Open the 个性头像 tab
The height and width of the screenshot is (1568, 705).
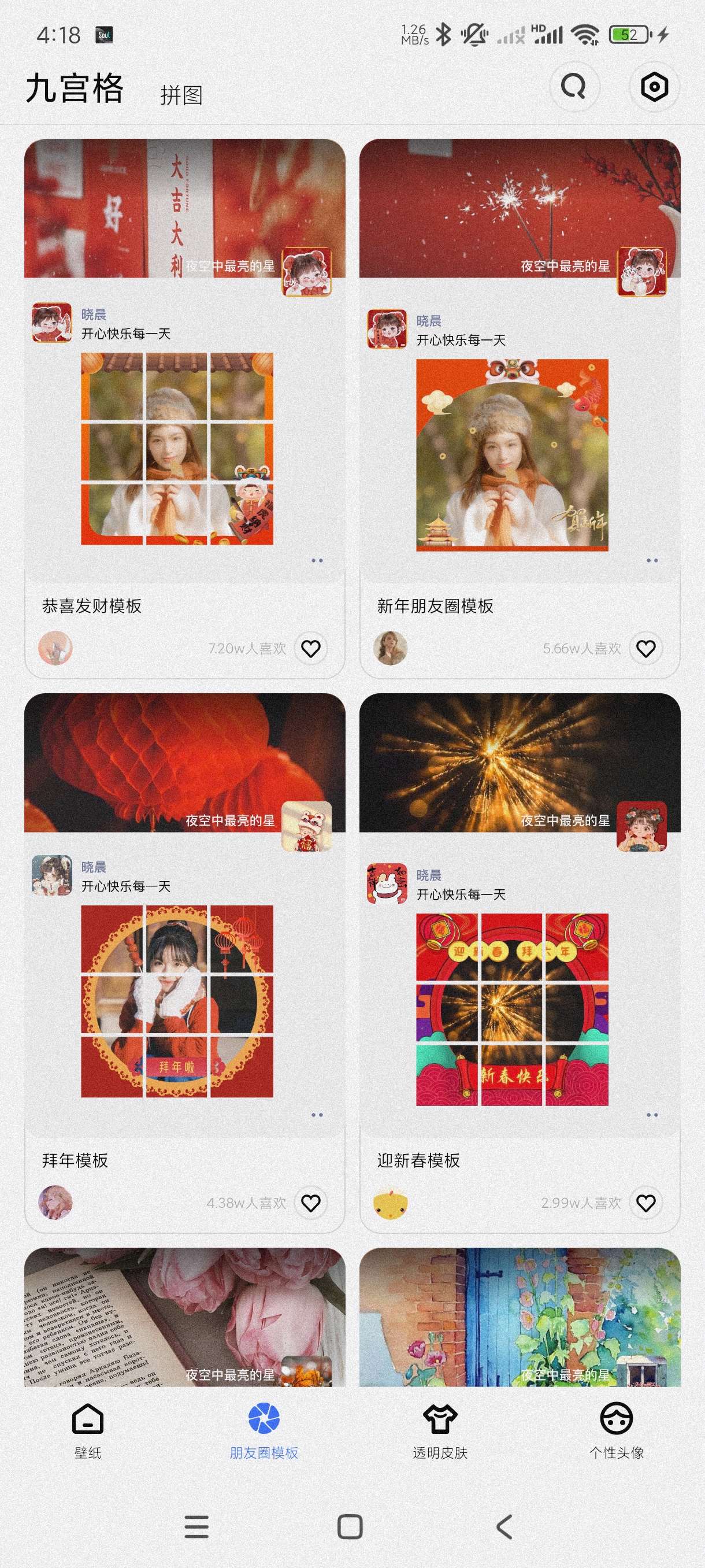(616, 1431)
